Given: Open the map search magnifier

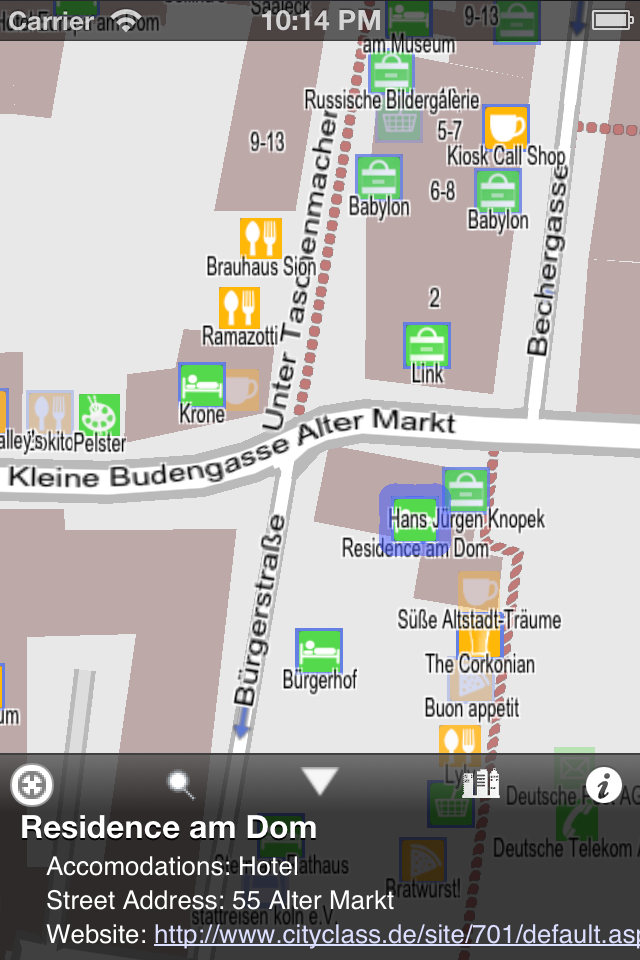Looking at the screenshot, I should (181, 785).
